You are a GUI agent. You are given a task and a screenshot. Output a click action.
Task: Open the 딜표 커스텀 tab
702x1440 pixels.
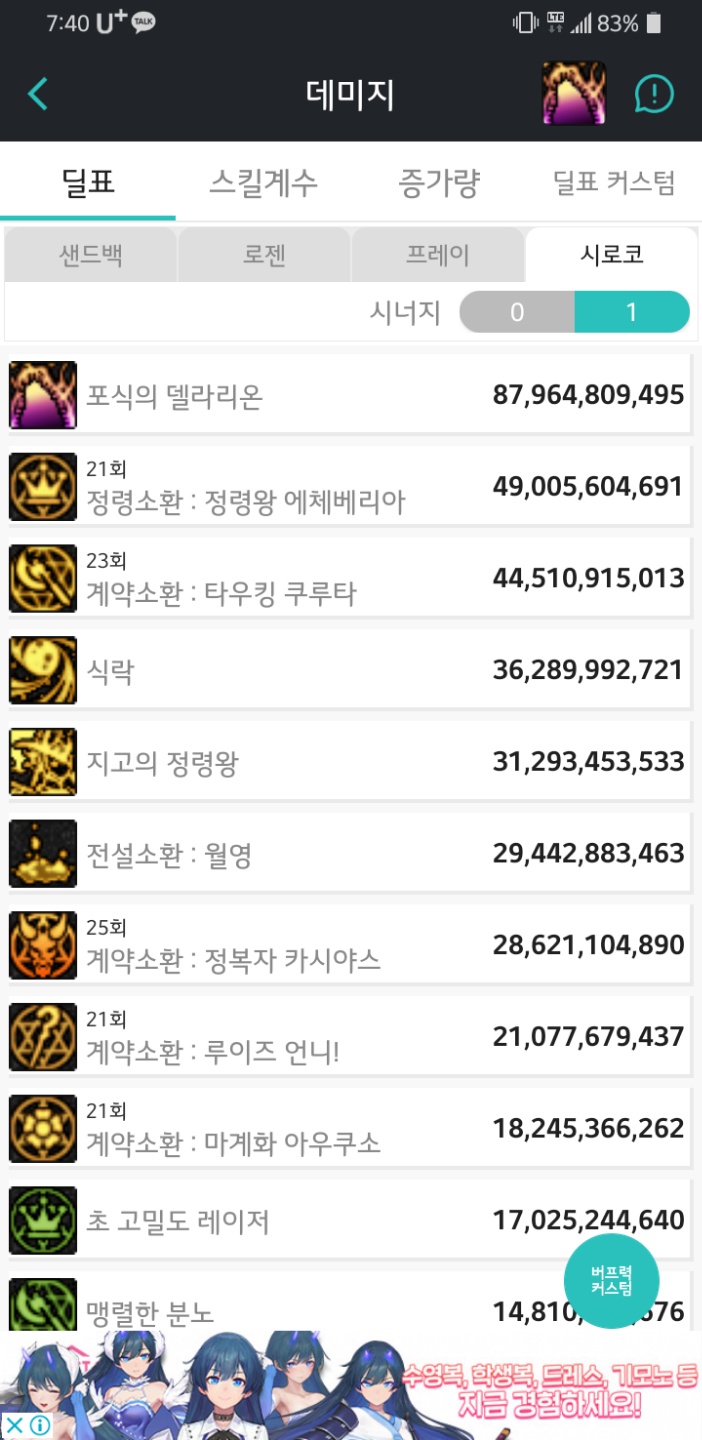[614, 183]
